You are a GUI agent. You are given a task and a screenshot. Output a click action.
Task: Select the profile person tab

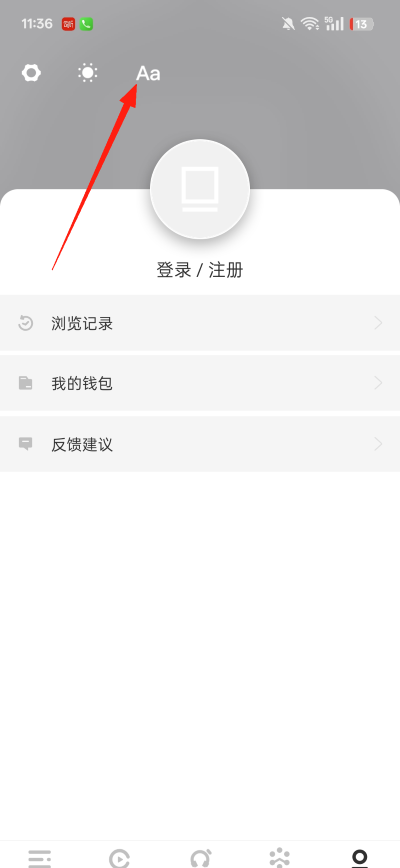coord(360,858)
